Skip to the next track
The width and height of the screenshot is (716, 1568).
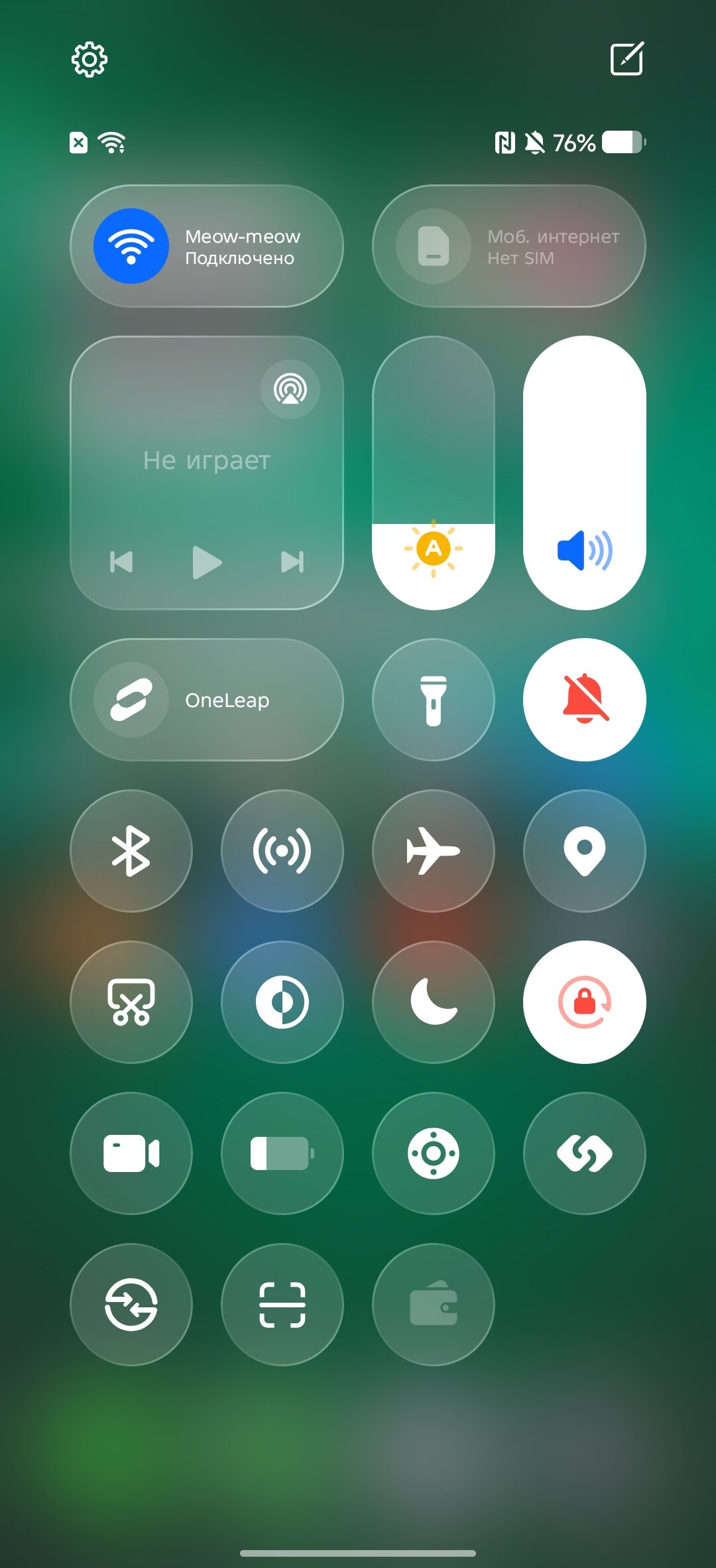point(292,562)
